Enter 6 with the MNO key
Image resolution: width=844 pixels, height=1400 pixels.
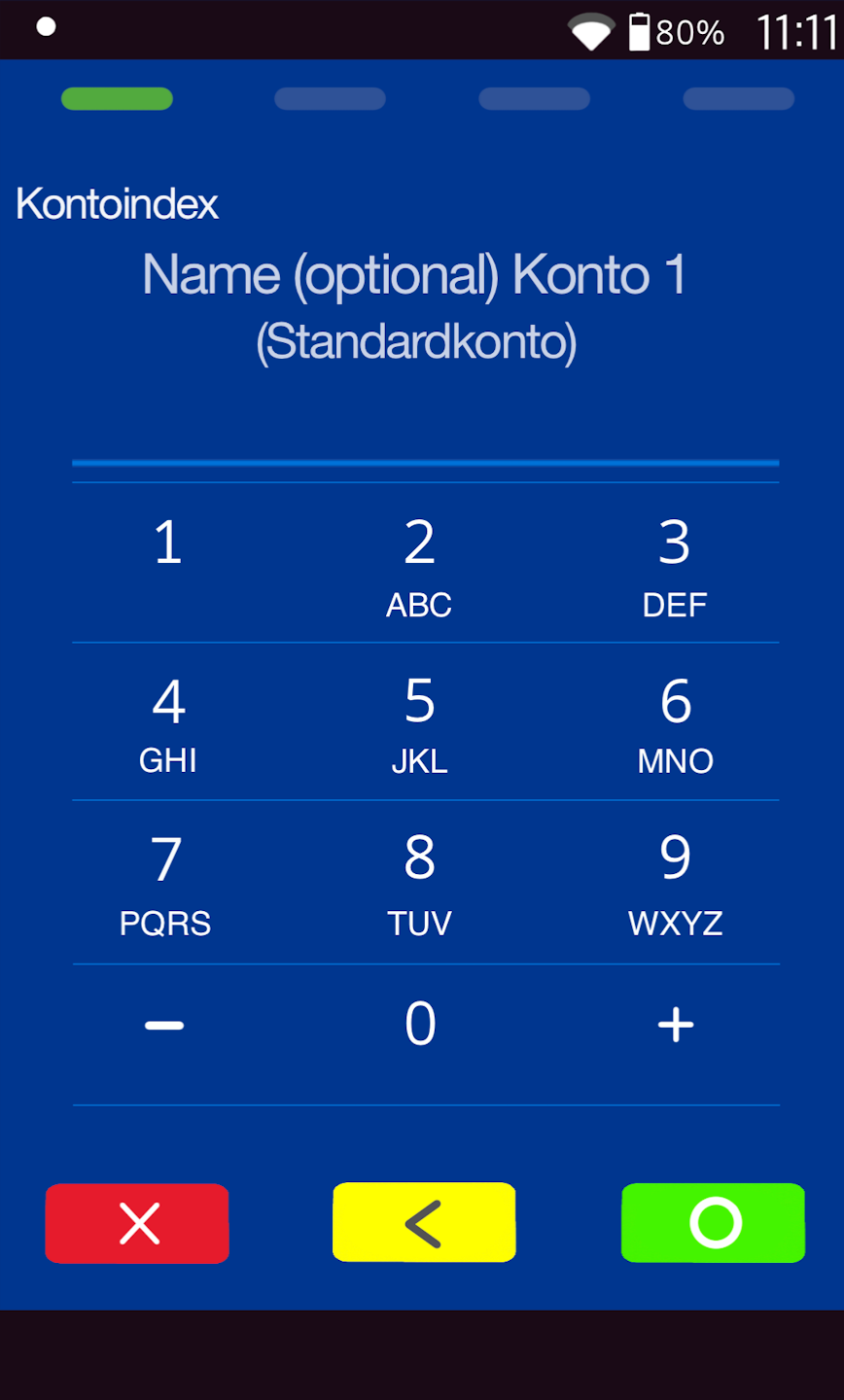pyautogui.click(x=675, y=721)
